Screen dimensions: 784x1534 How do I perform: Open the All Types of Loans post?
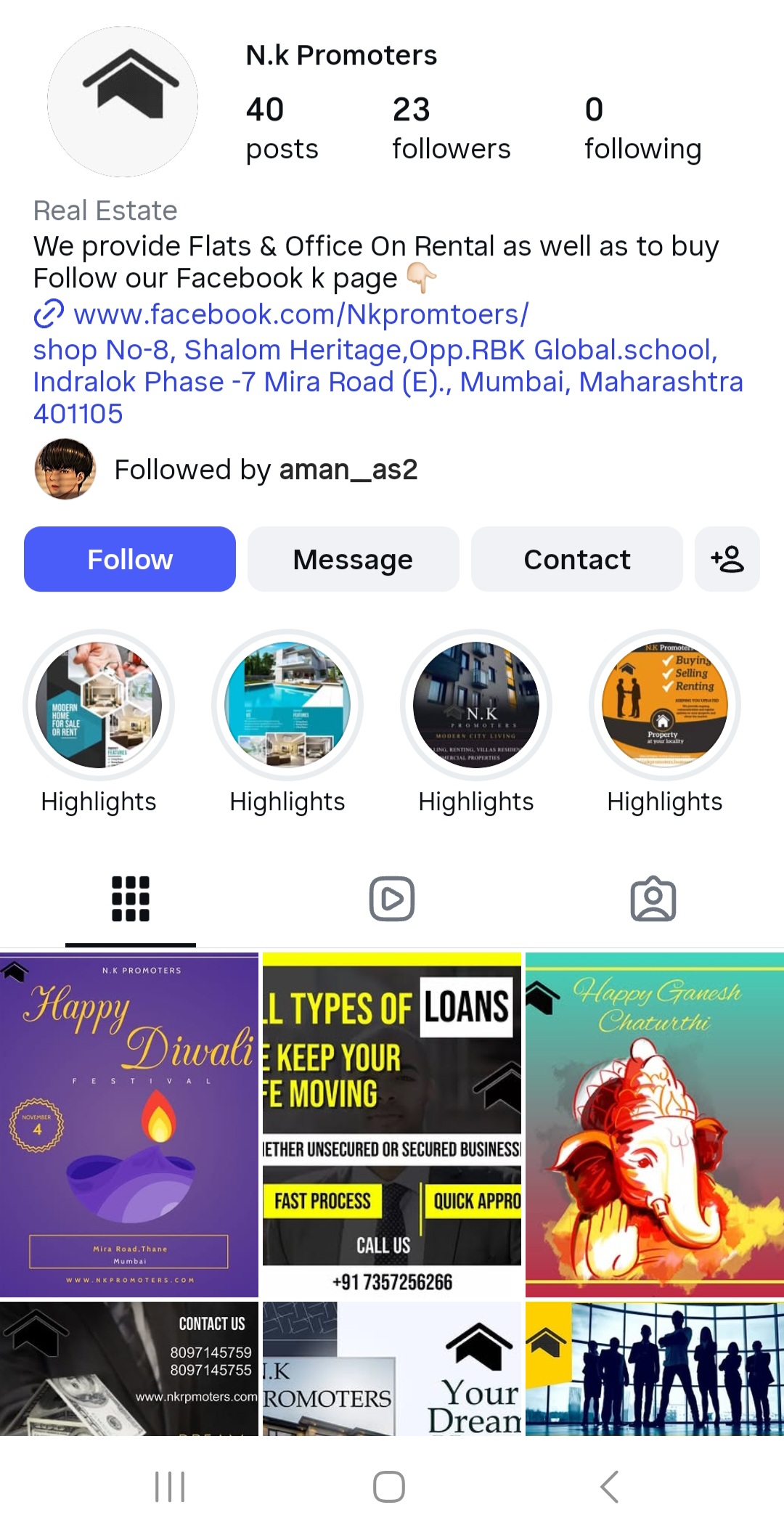[x=392, y=1124]
